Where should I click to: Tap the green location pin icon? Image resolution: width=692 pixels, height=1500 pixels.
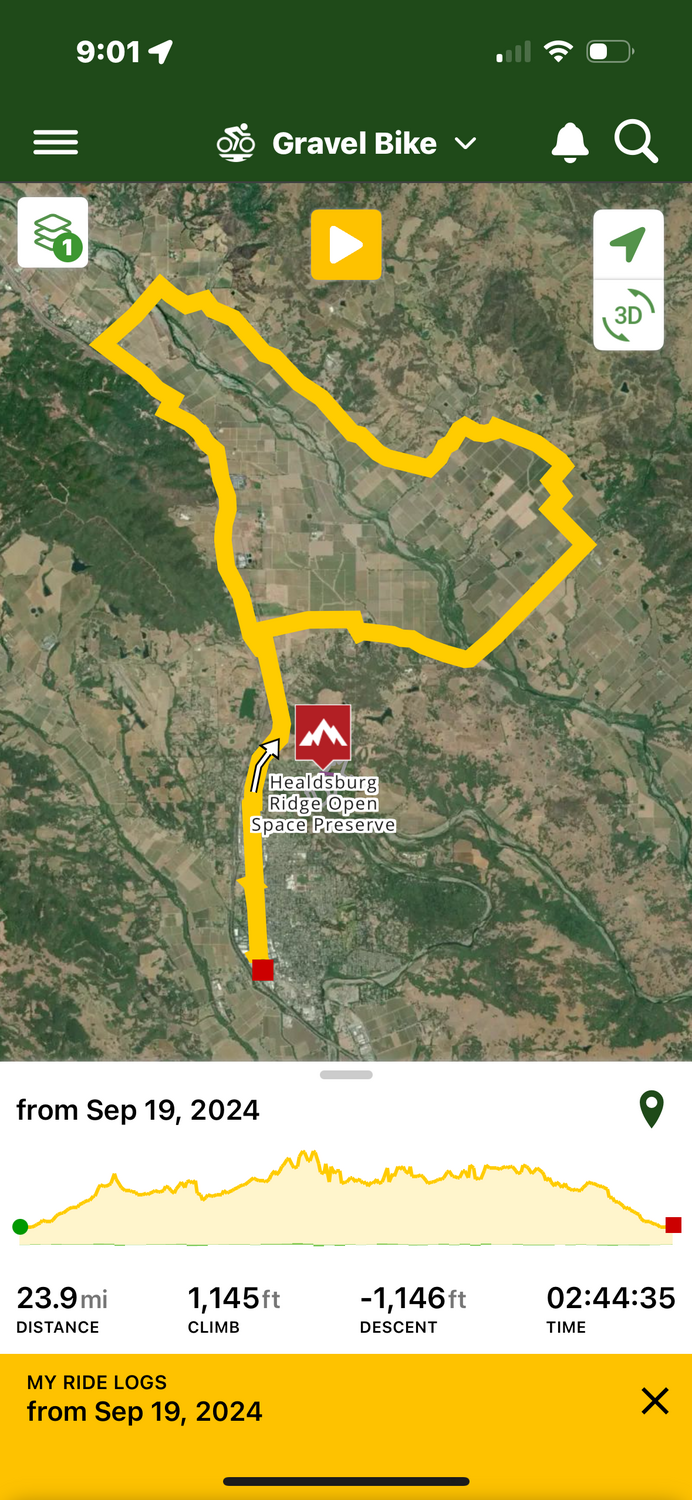tap(652, 1110)
